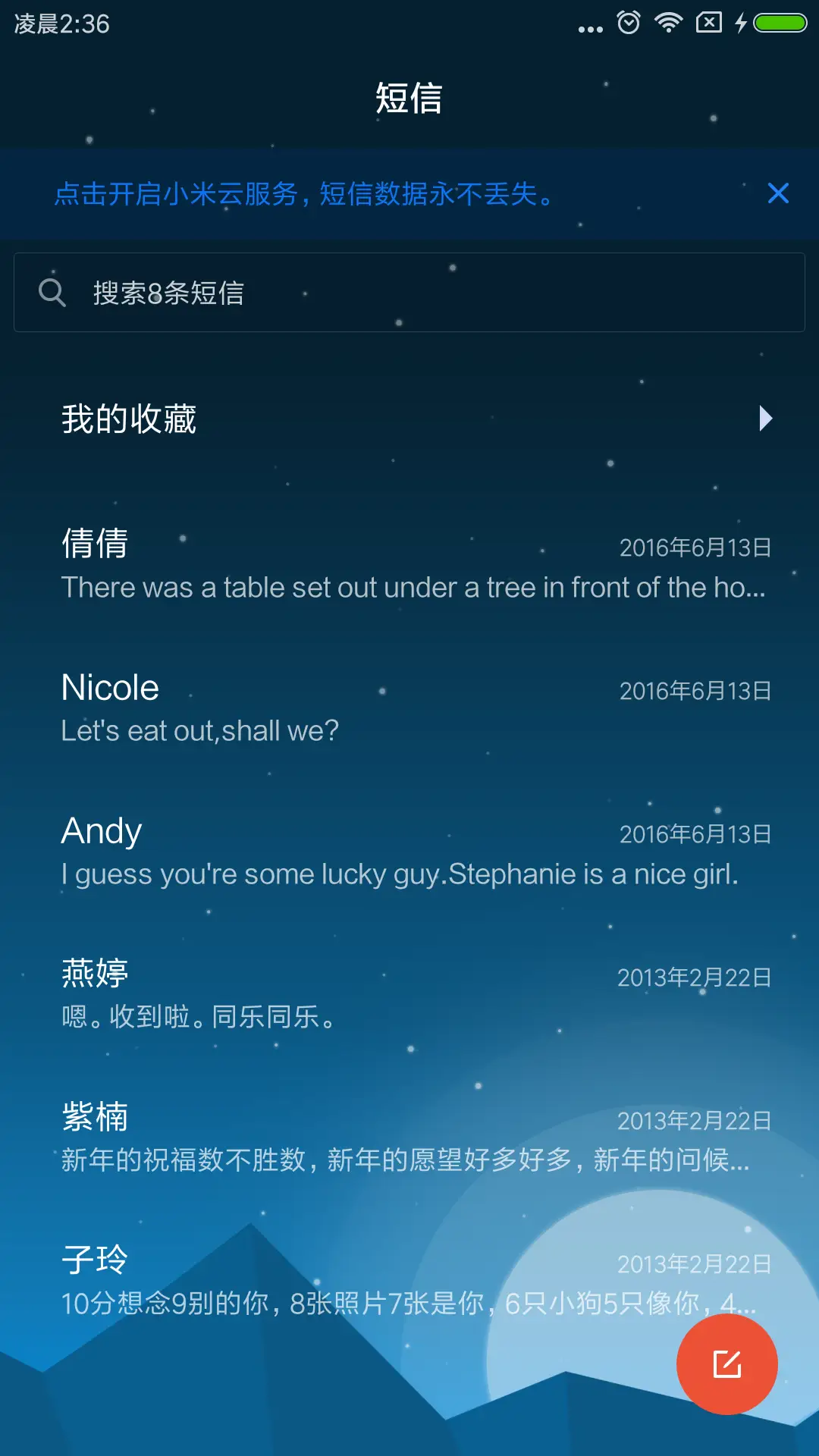Tap the search magnifier icon
This screenshot has height=1456, width=819.
coord(52,291)
